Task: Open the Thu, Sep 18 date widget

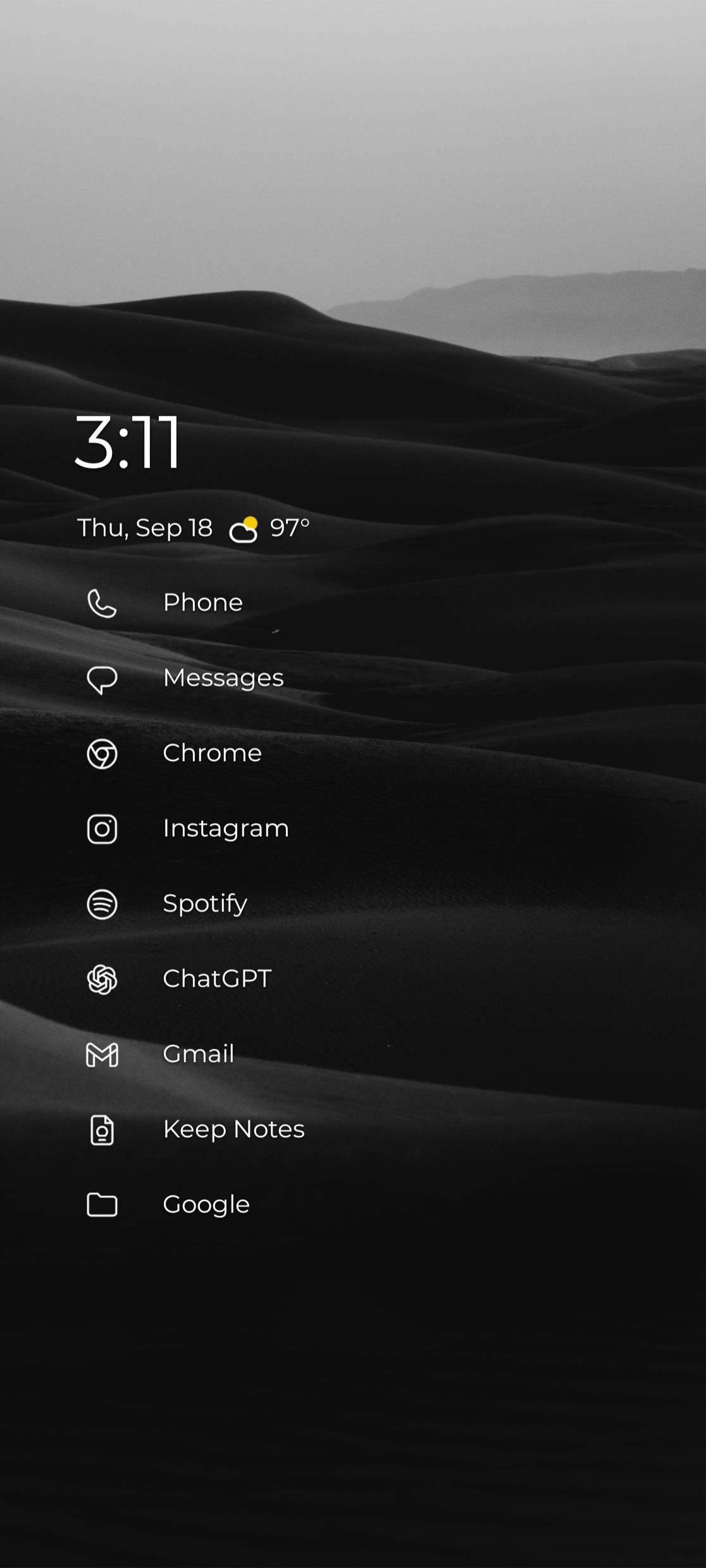Action: [145, 528]
